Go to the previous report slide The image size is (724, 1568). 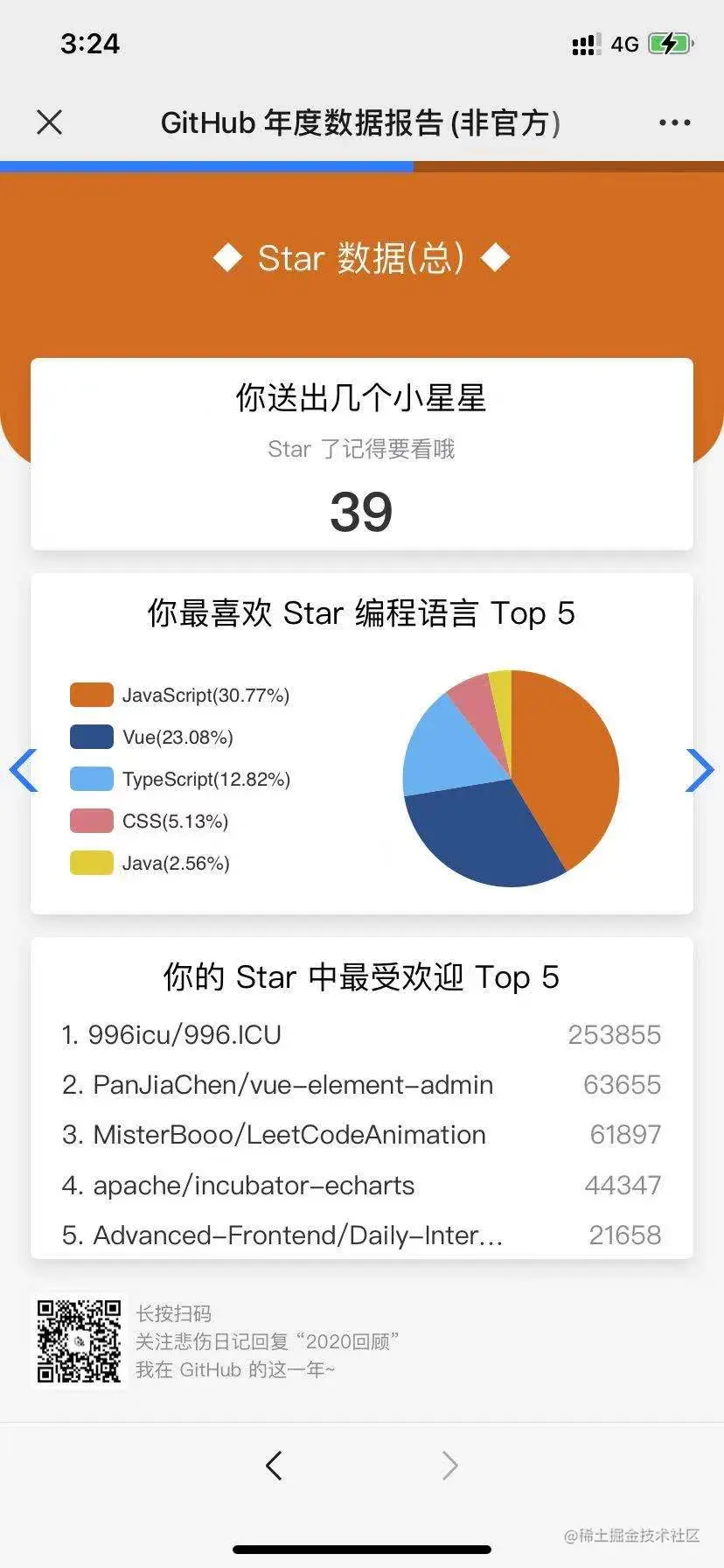point(24,771)
